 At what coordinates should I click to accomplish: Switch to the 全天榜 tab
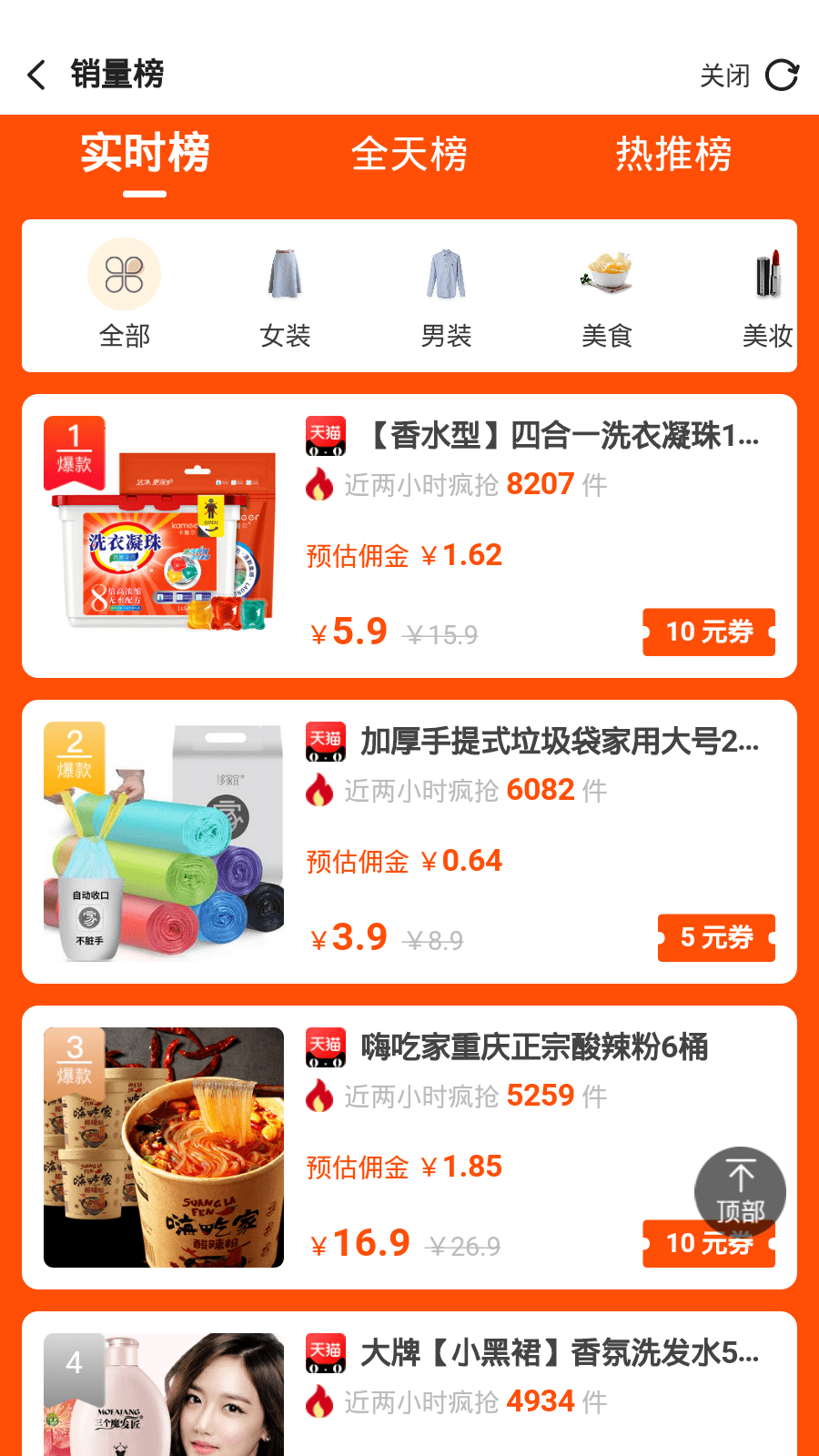(x=409, y=154)
